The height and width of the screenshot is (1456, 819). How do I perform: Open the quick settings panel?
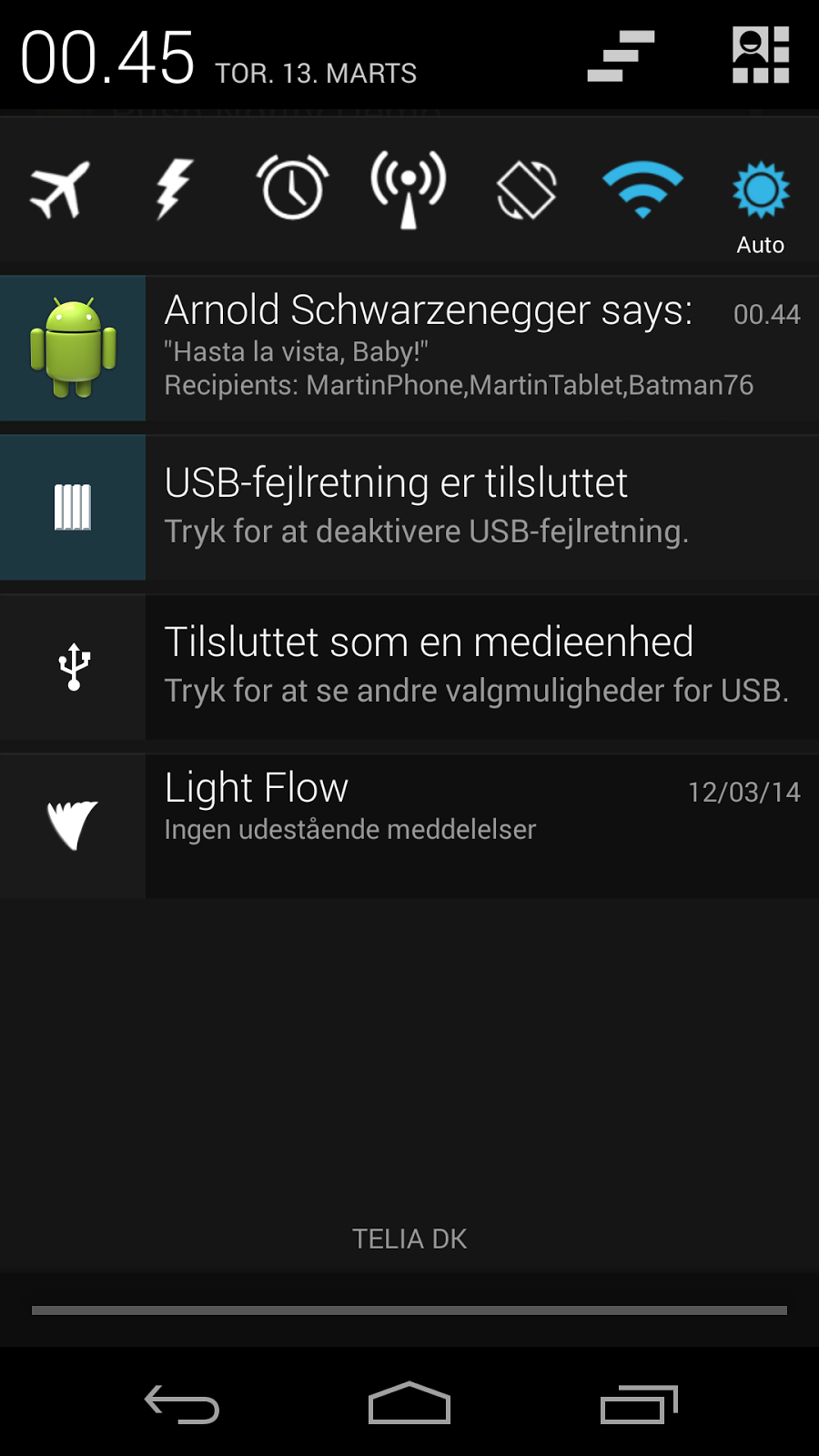pos(761,55)
